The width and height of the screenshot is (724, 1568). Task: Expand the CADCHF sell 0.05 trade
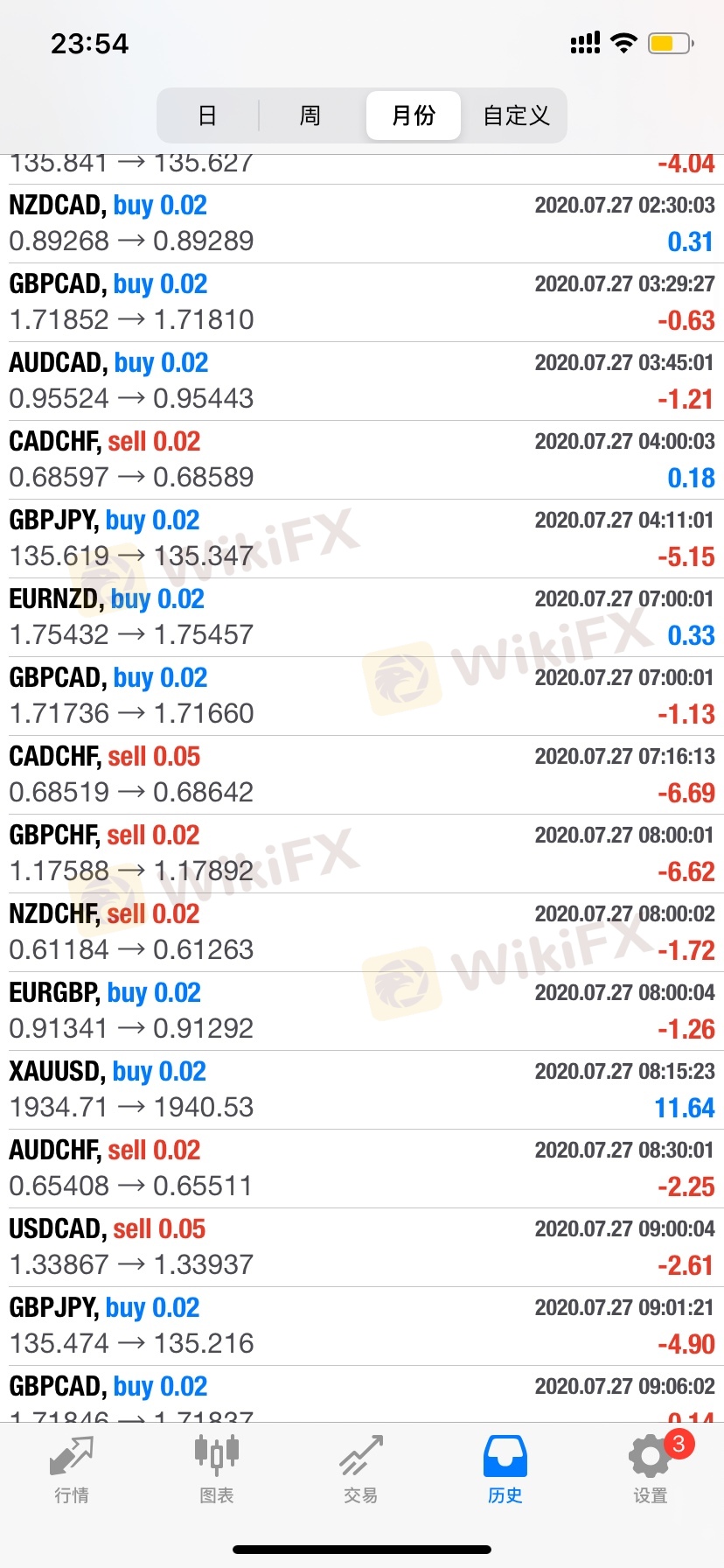(x=362, y=774)
